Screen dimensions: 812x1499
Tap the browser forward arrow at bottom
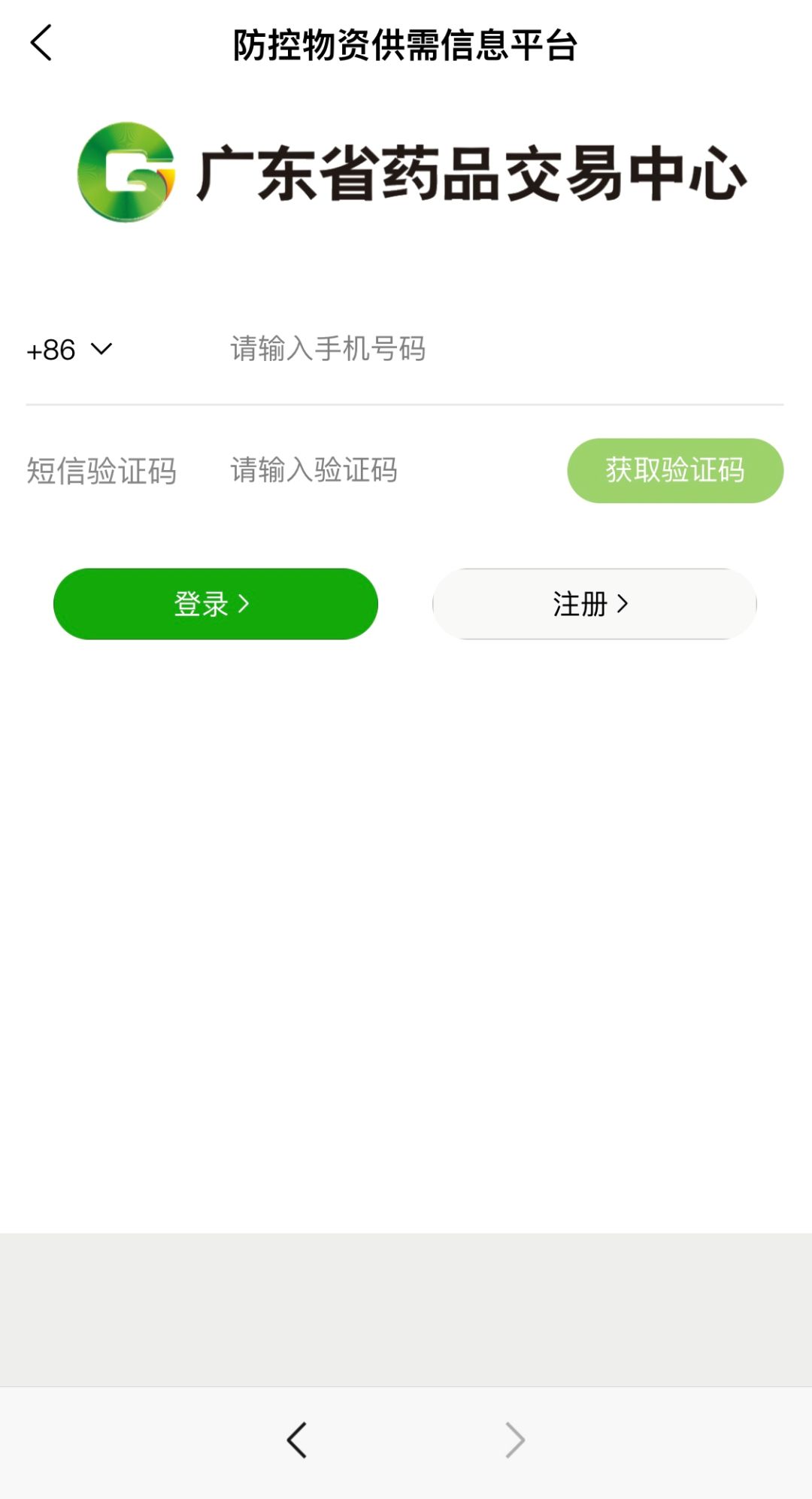515,1440
